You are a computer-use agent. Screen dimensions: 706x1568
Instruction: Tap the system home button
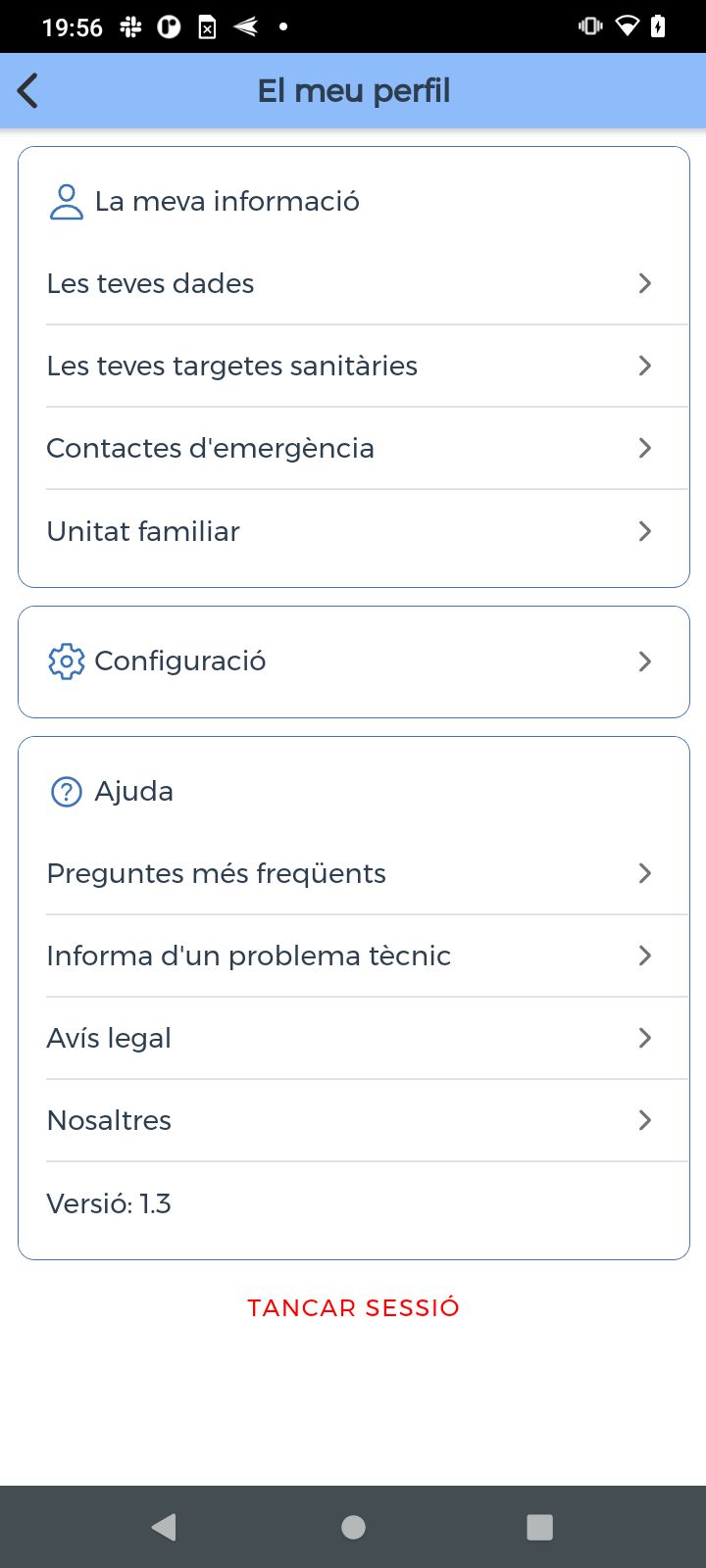pos(353,1527)
